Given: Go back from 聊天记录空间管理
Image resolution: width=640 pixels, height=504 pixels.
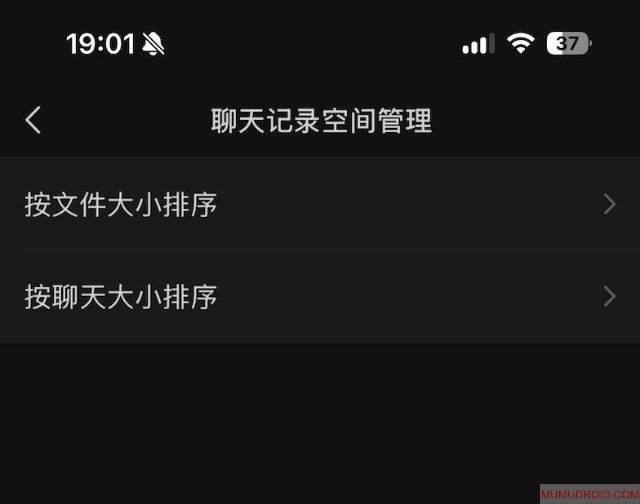Looking at the screenshot, I should click(34, 121).
